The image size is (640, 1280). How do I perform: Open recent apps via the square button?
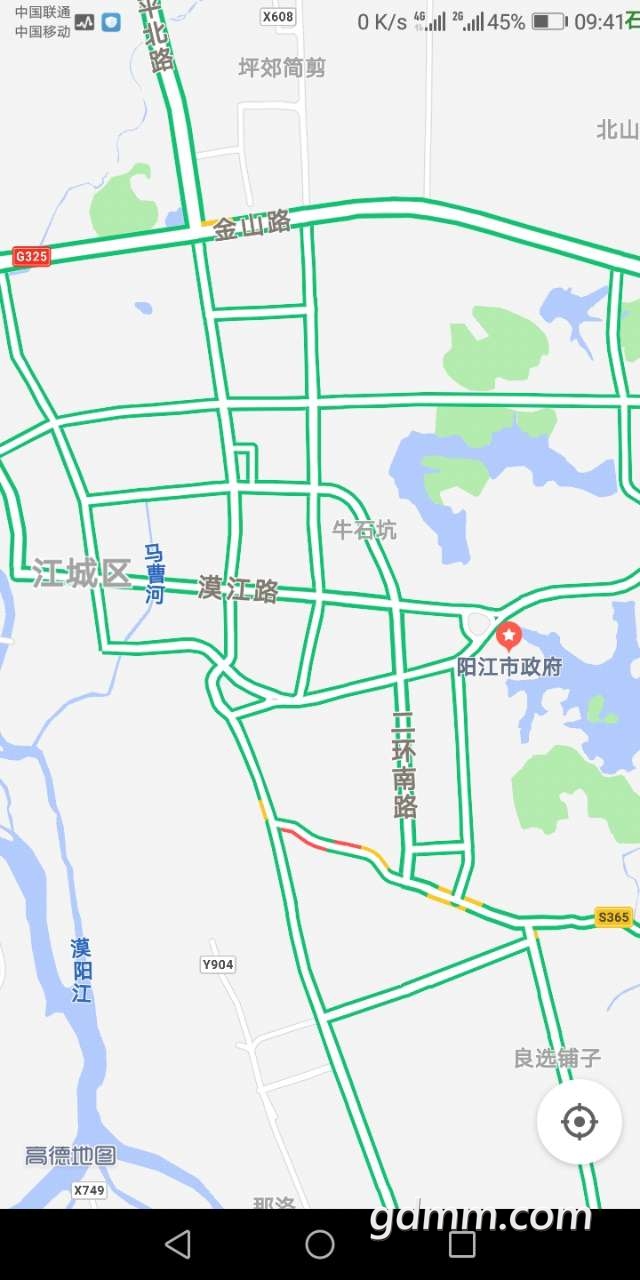coord(462,1244)
